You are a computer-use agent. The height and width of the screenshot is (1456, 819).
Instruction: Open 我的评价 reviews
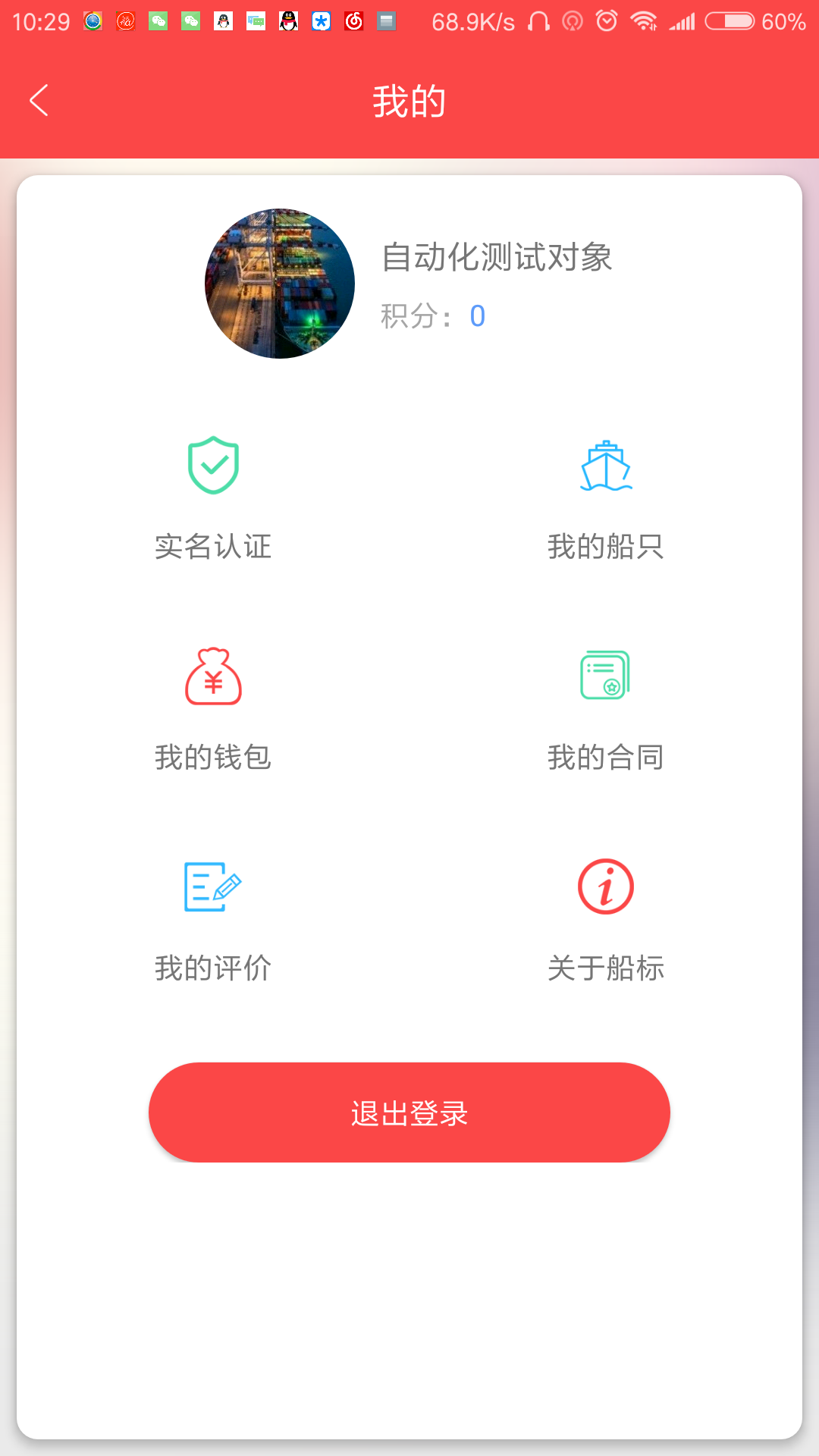tap(213, 919)
